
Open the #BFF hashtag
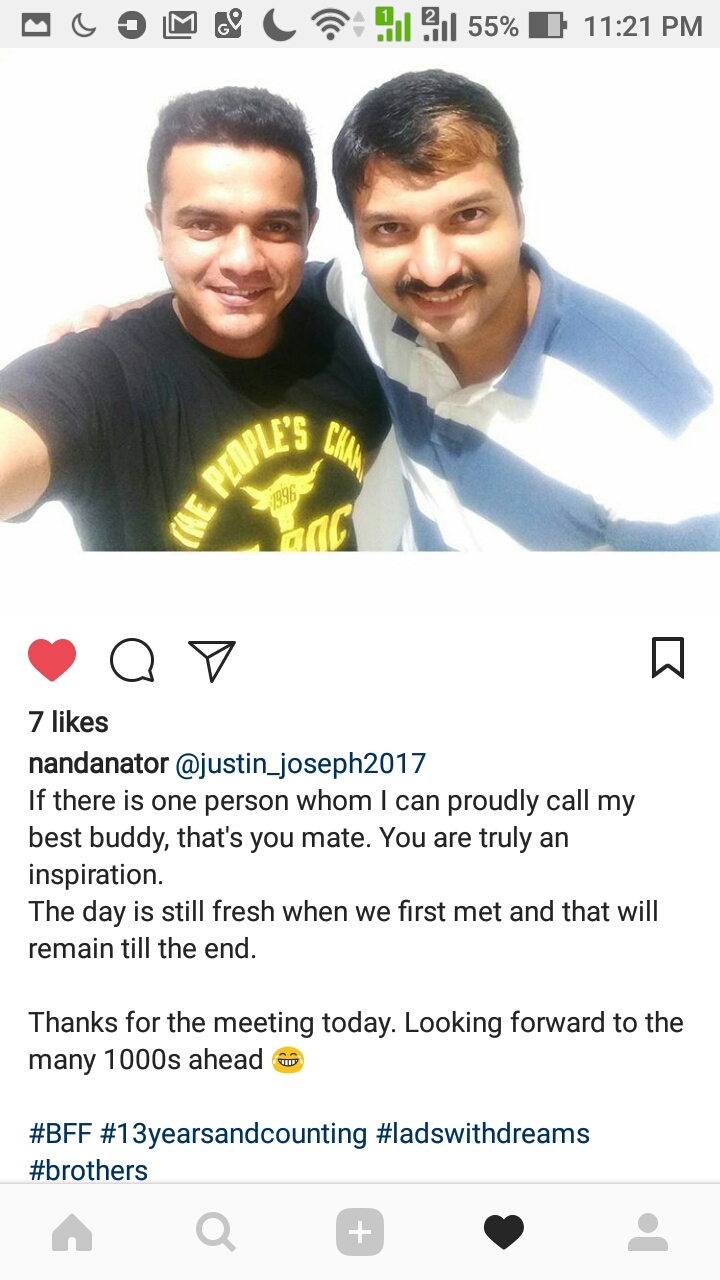click(60, 1134)
